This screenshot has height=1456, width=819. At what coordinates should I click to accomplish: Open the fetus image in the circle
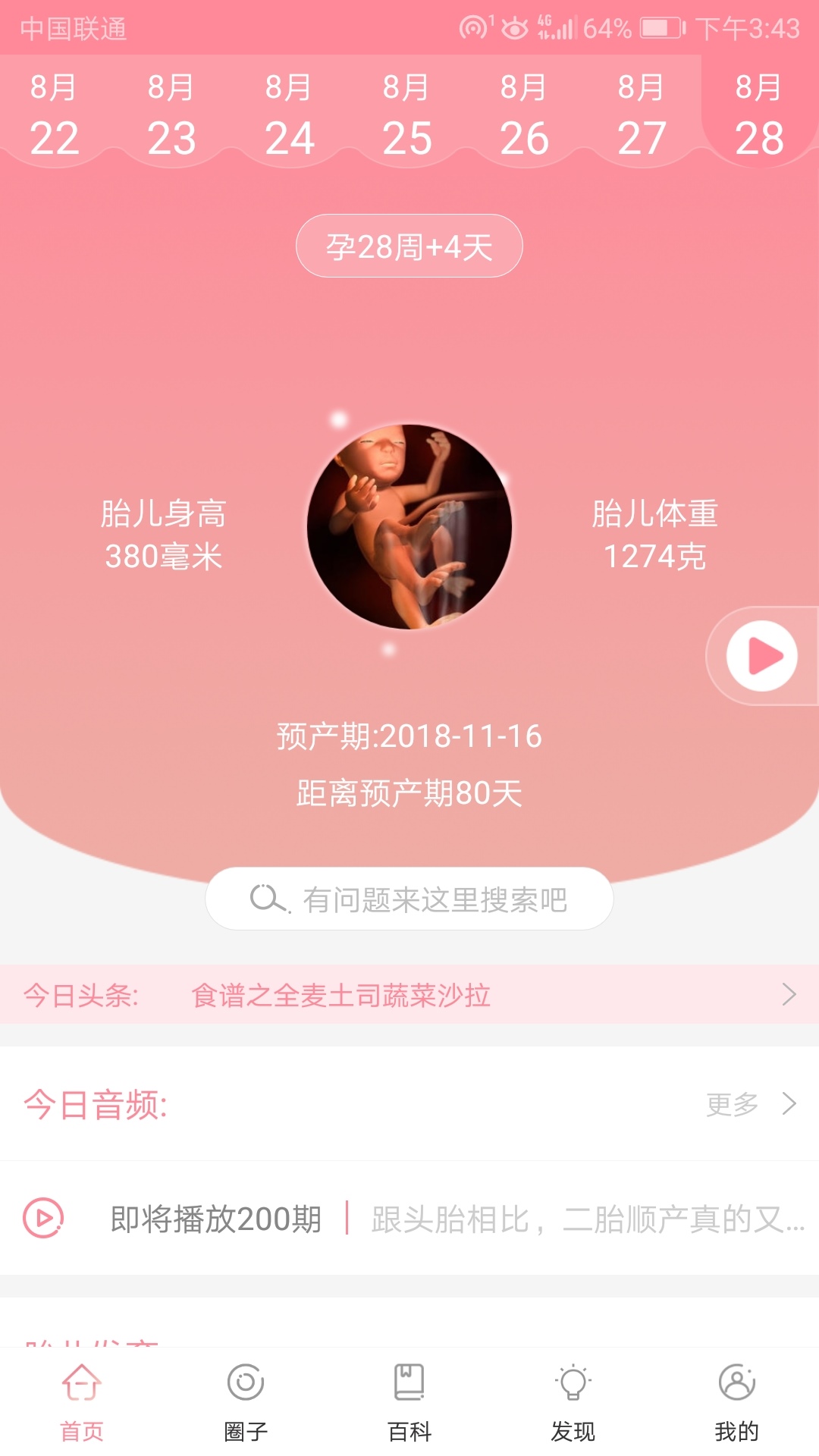[x=409, y=526]
